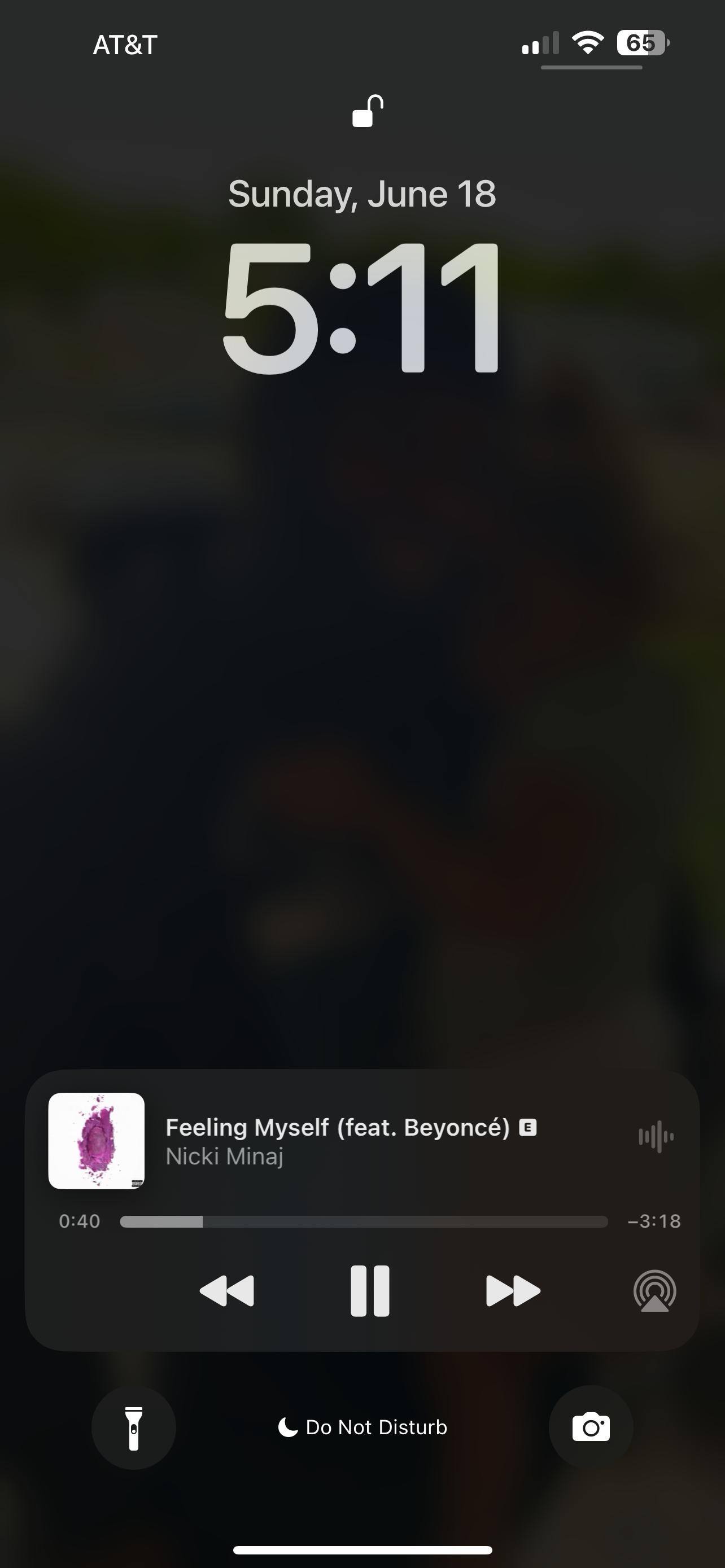Open AirPlay output options
725x1568 pixels.
(654, 1290)
